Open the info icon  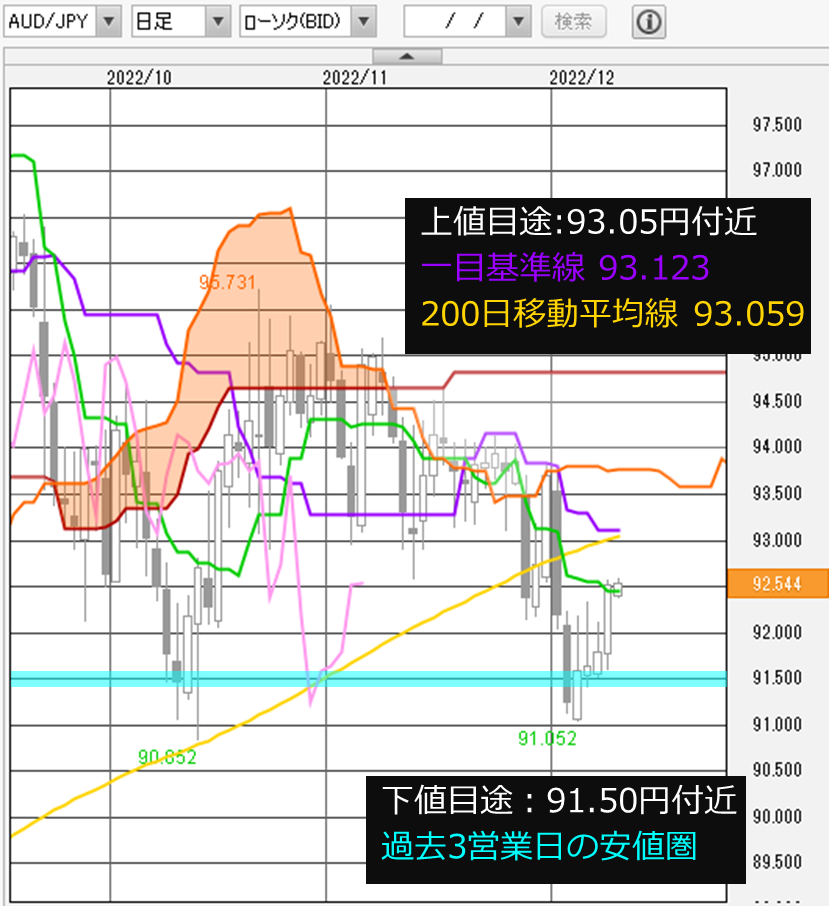pos(649,21)
